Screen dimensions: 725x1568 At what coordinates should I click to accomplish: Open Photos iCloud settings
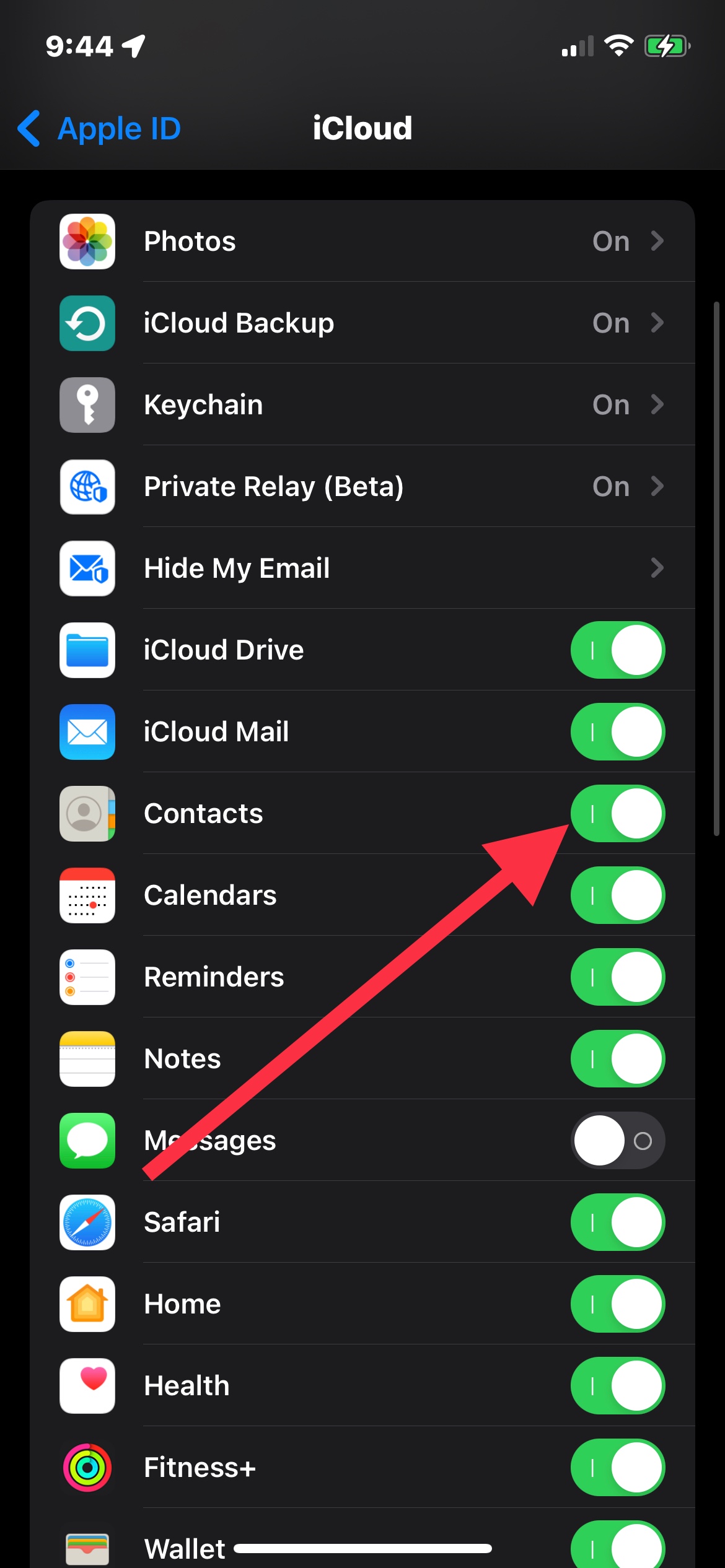click(362, 242)
